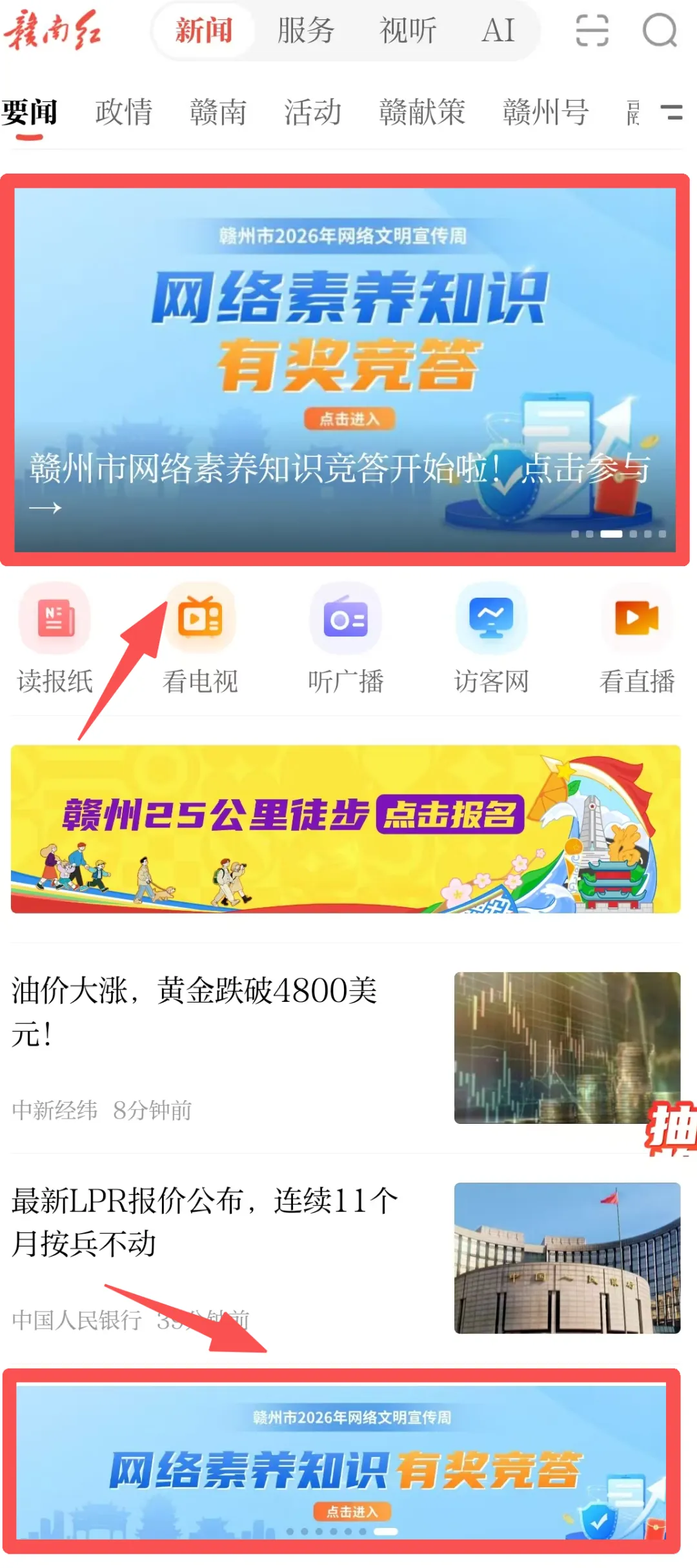This screenshot has height=1568, width=697.
Task: Switch to the 服务 tab
Action: click(305, 30)
